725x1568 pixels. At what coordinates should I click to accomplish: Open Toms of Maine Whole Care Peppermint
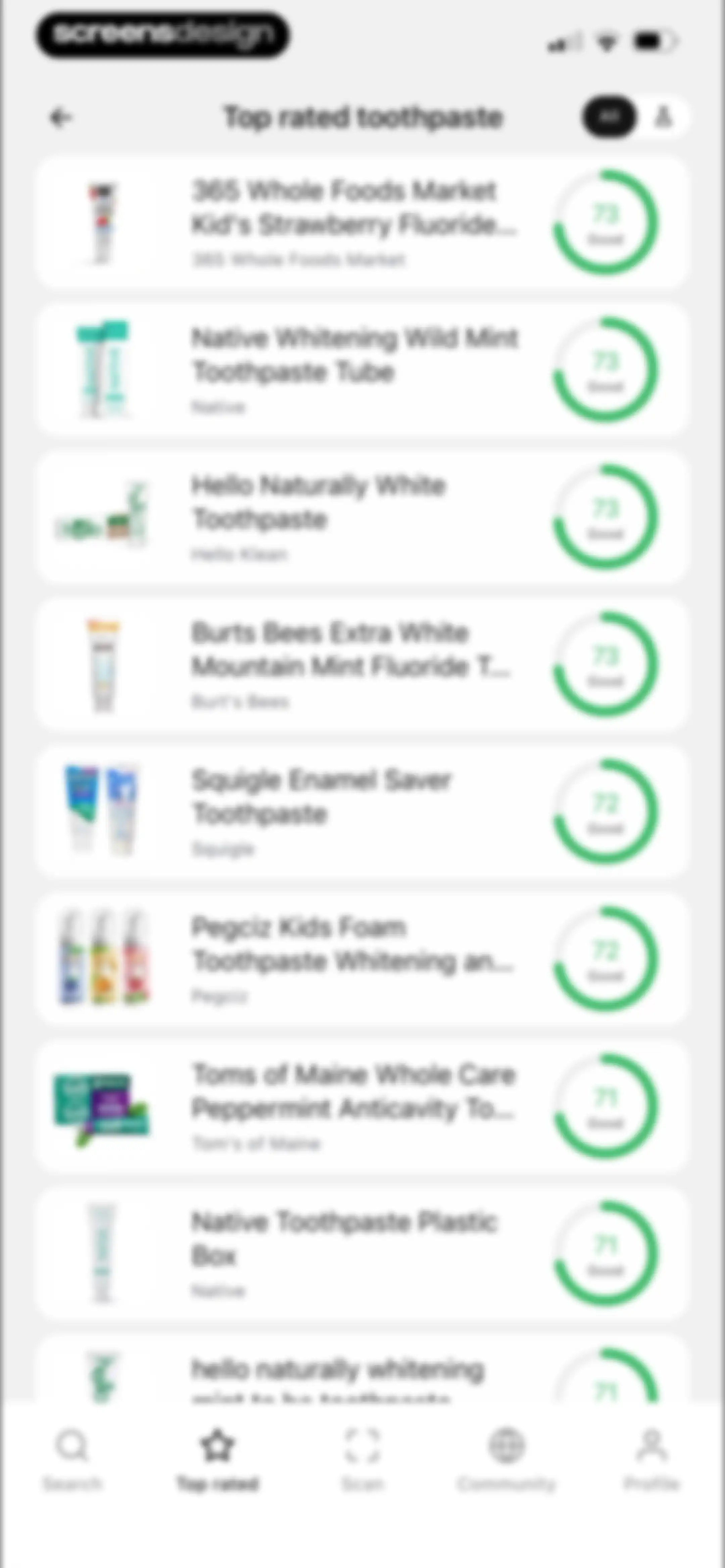coord(361,1105)
